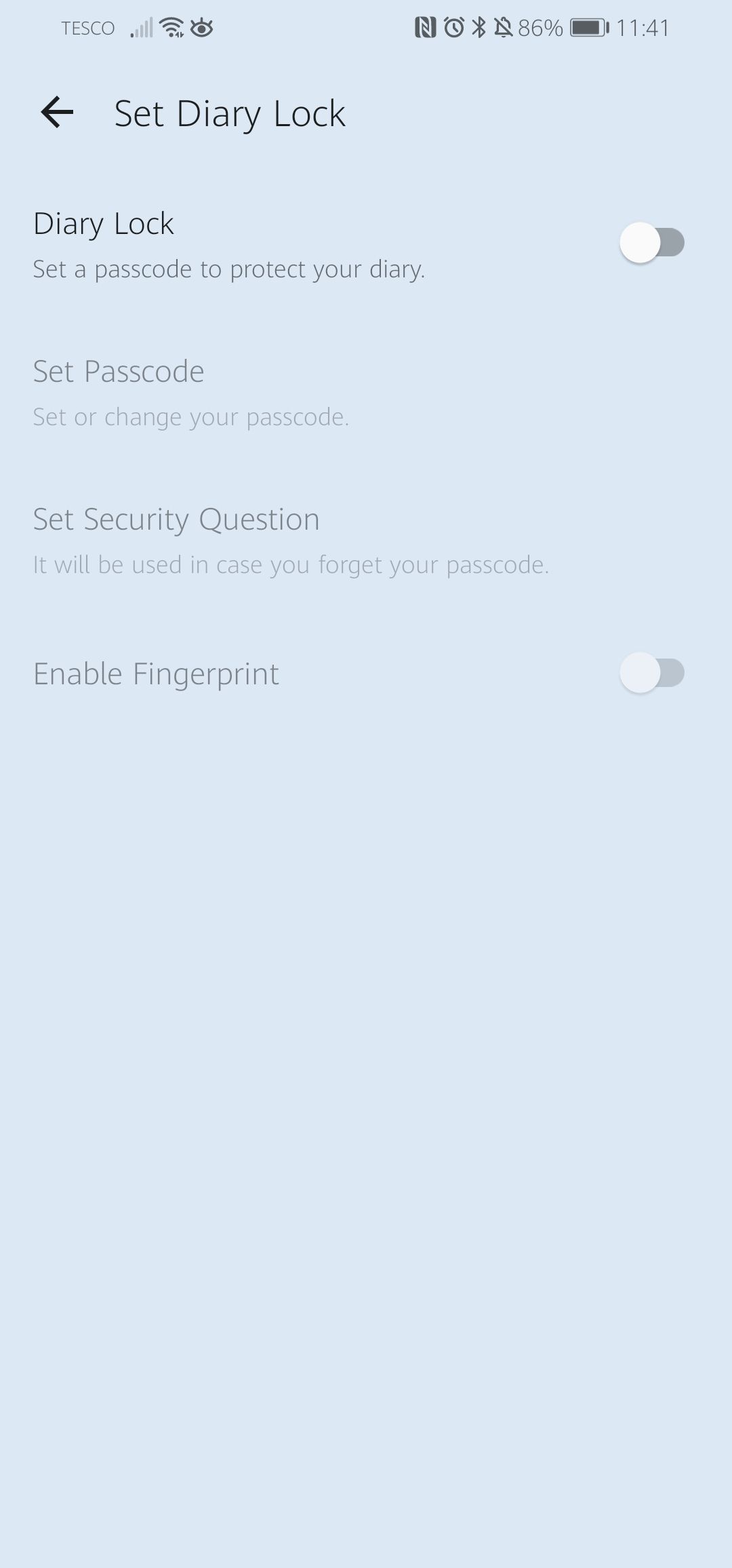Click the forgotten passcode hint text
The width and height of the screenshot is (732, 1568).
point(291,564)
